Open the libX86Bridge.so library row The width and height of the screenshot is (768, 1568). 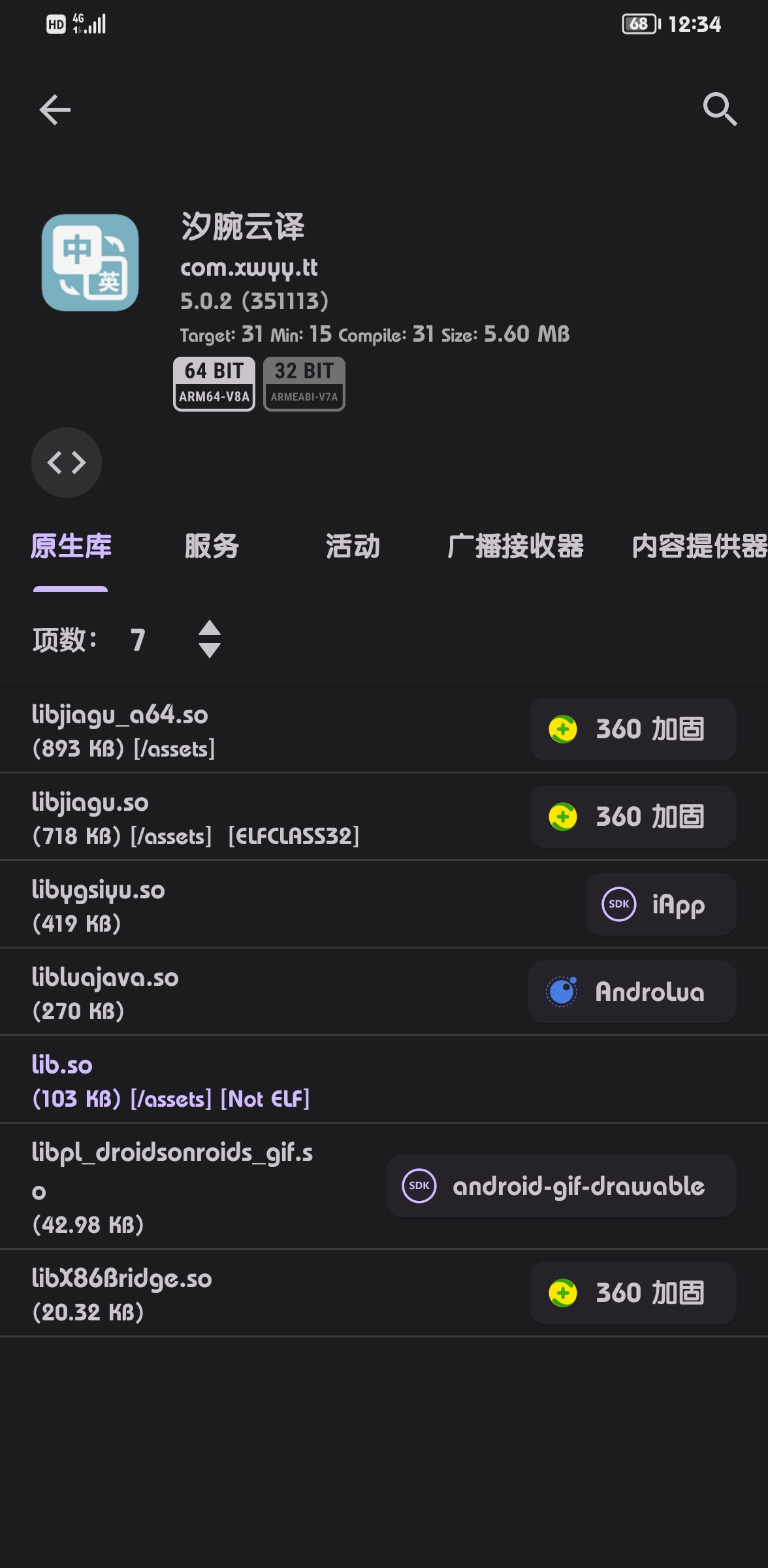pyautogui.click(x=196, y=1294)
